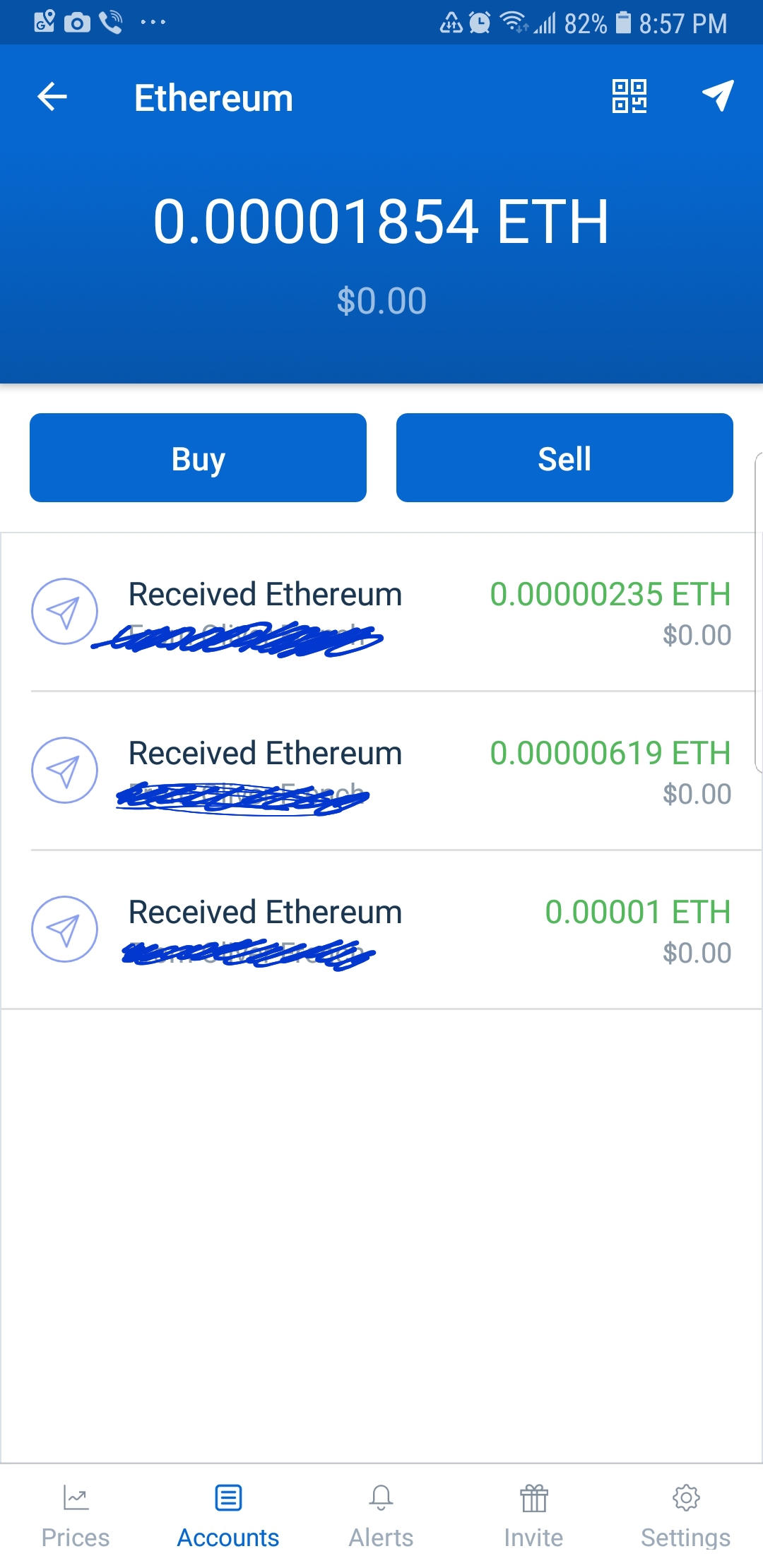Open the QR code icon
Image resolution: width=763 pixels, height=1568 pixels.
[x=629, y=97]
